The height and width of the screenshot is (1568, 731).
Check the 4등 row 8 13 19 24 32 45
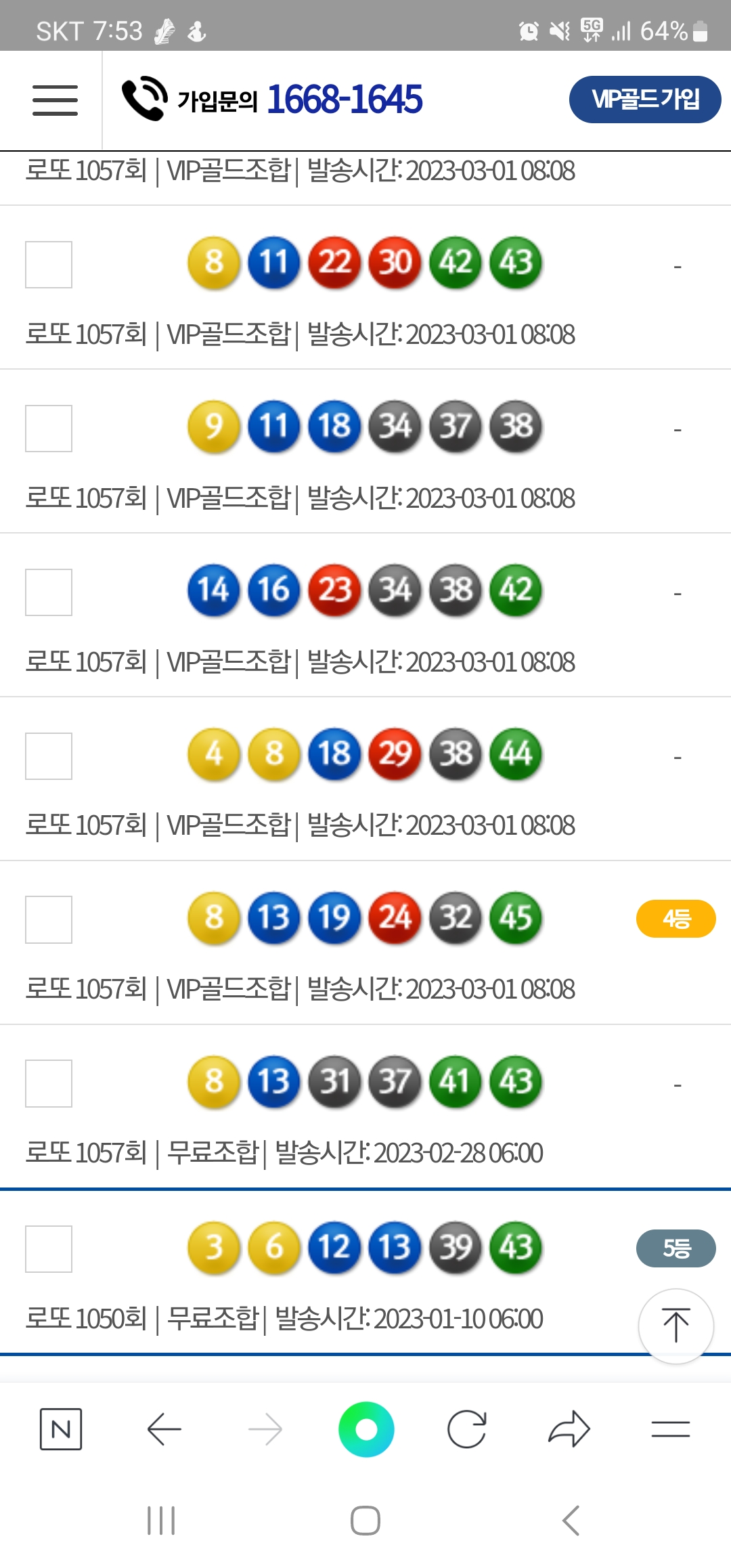click(x=49, y=919)
